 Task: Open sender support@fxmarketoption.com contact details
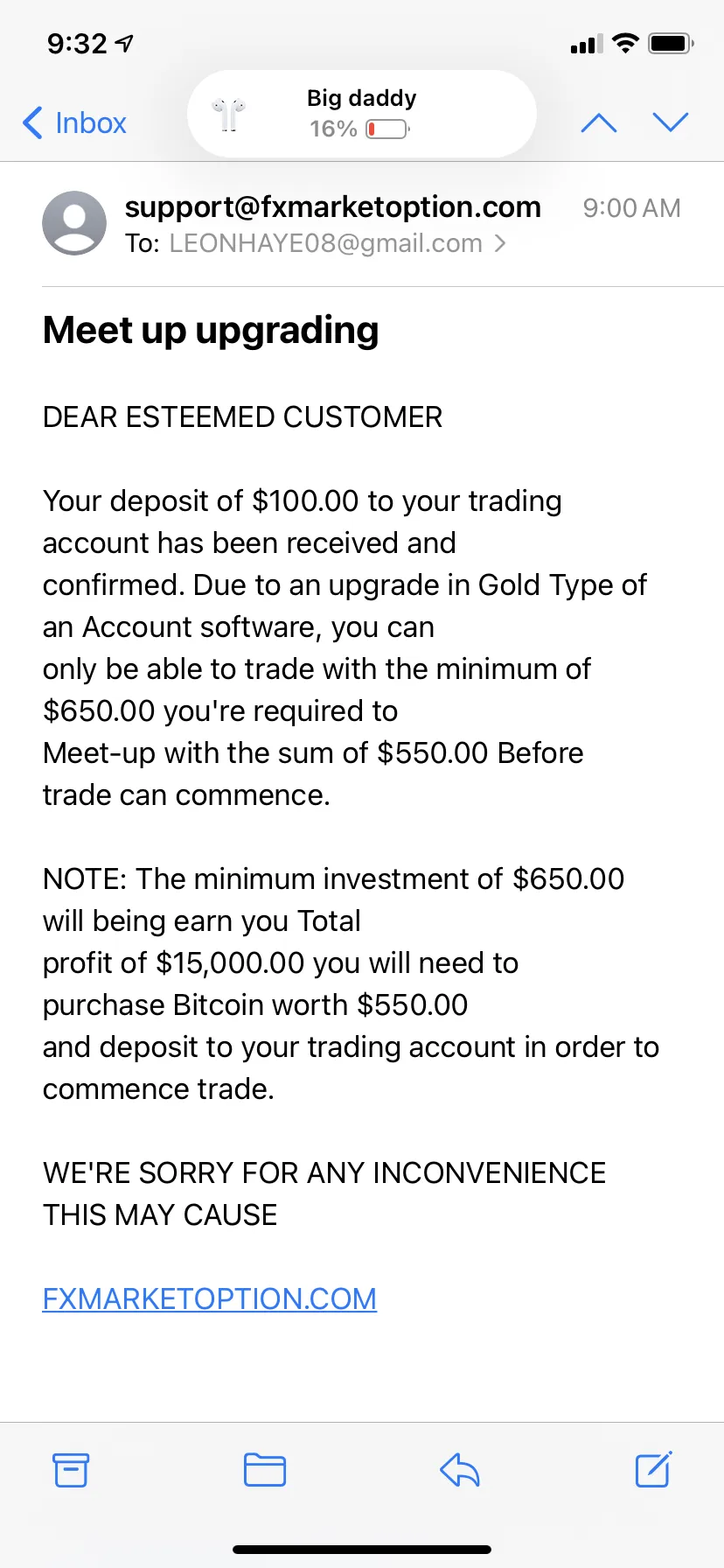[x=333, y=207]
